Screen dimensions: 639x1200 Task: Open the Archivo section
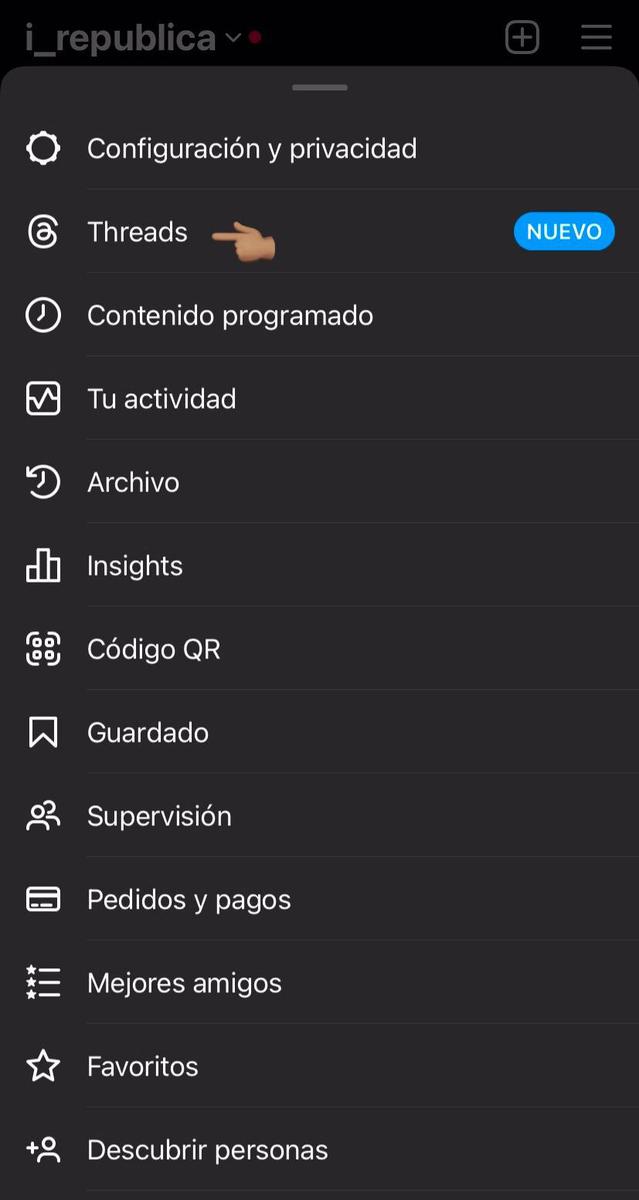[x=133, y=483]
